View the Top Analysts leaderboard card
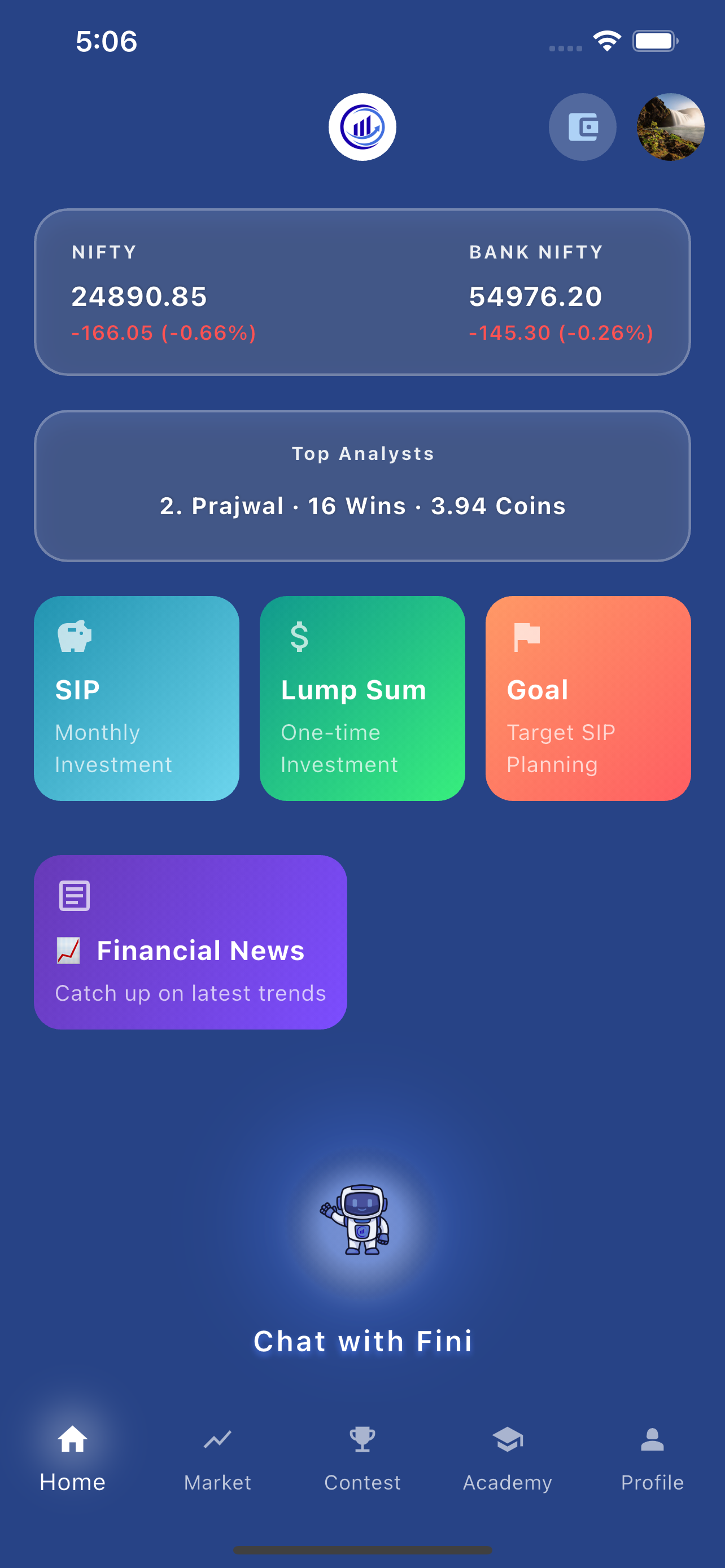725x1568 pixels. coord(362,486)
